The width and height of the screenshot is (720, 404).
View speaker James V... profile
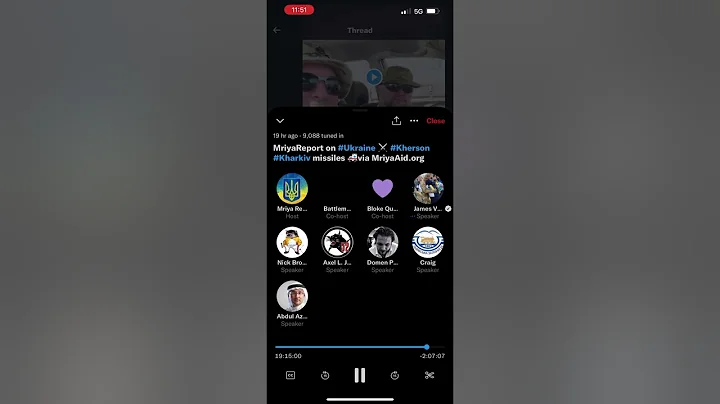[428, 188]
